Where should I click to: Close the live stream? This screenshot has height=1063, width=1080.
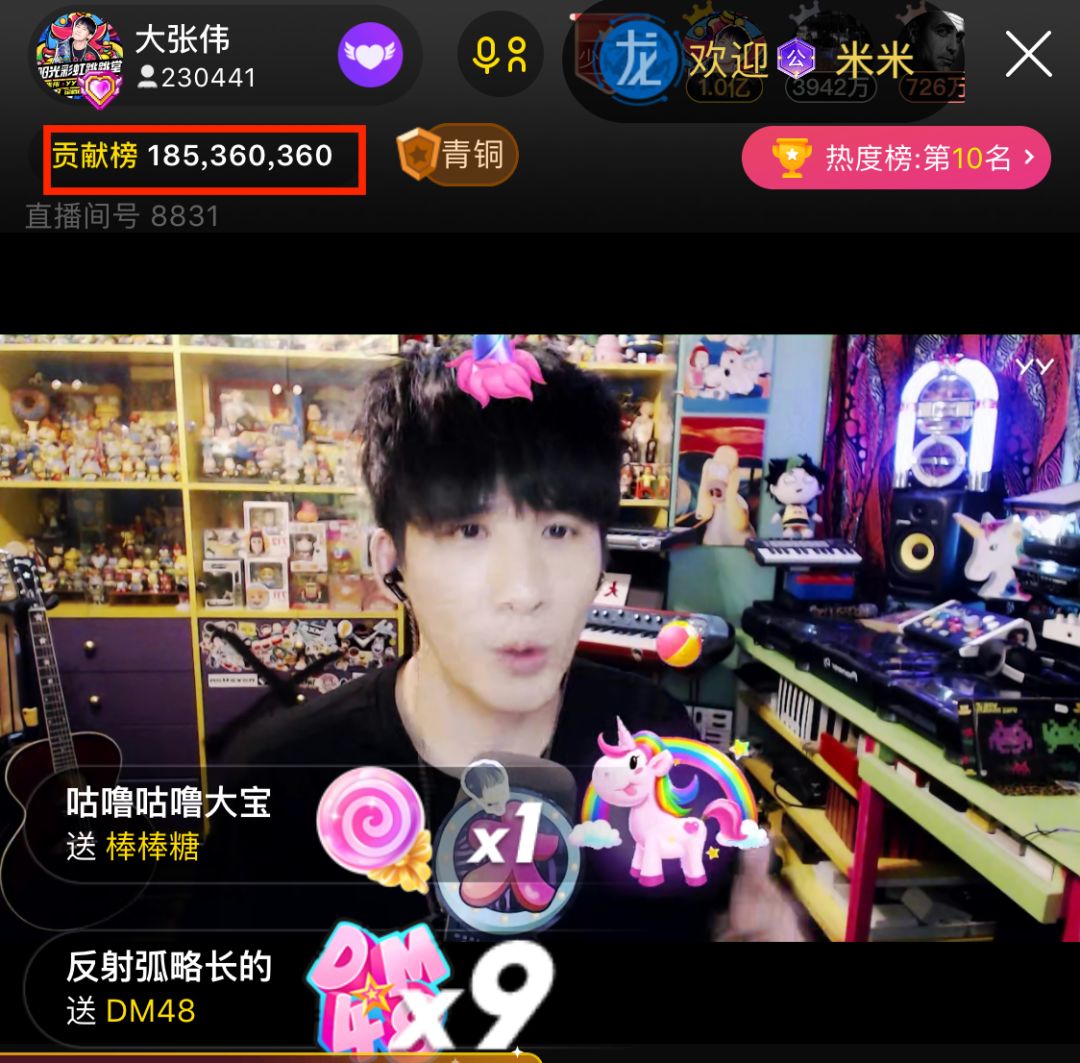click(x=1028, y=55)
